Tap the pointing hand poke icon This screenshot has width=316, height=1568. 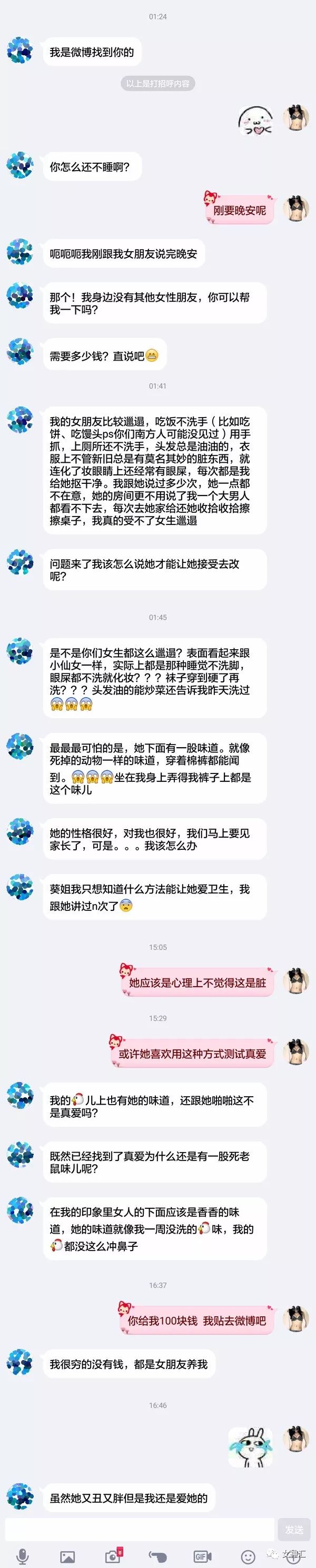(x=157, y=1556)
